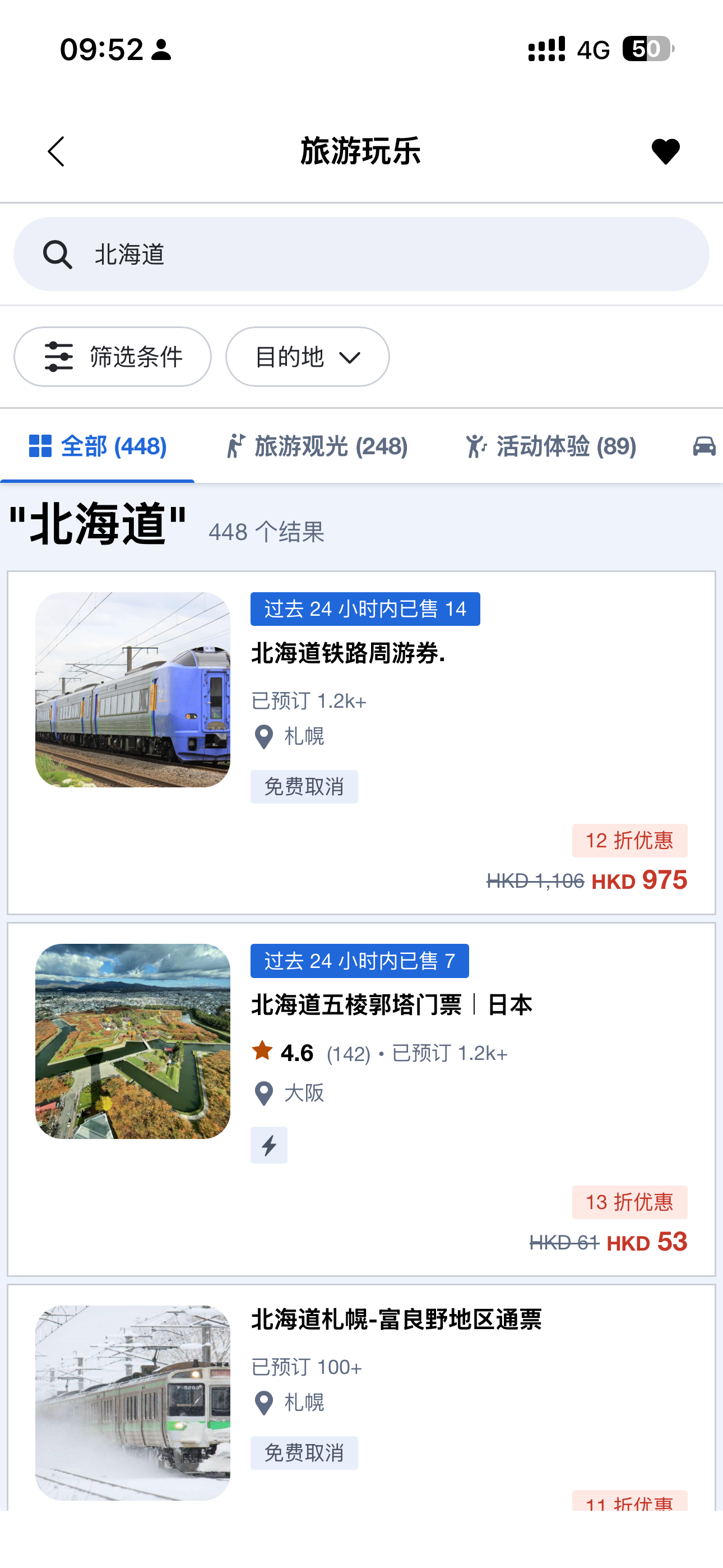723x1568 pixels.
Task: Open the saved favorites heart
Action: (665, 151)
